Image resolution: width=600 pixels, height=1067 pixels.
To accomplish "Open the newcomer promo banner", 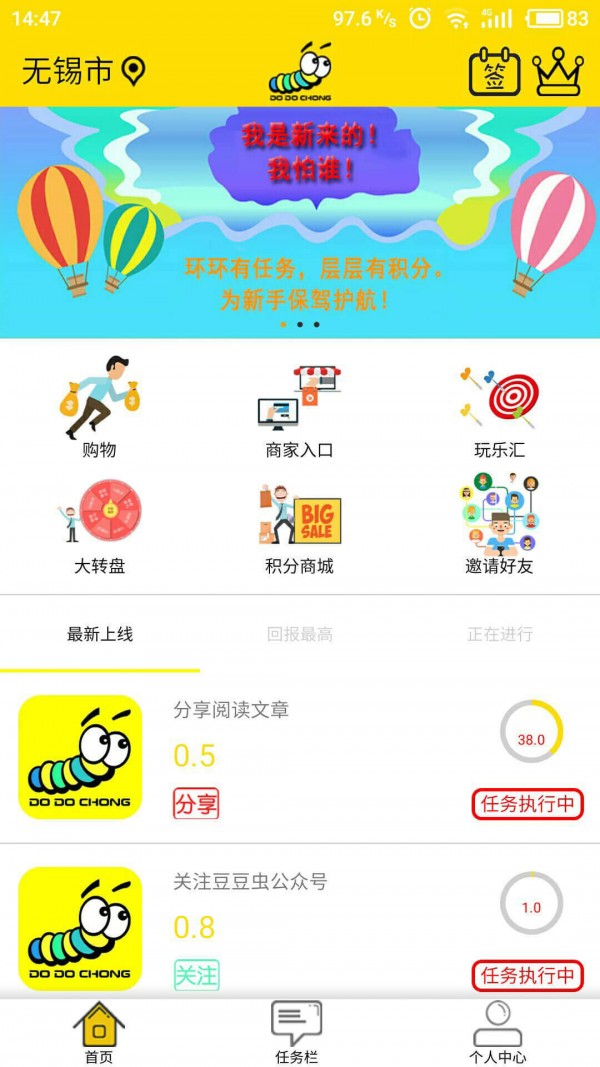I will point(300,222).
